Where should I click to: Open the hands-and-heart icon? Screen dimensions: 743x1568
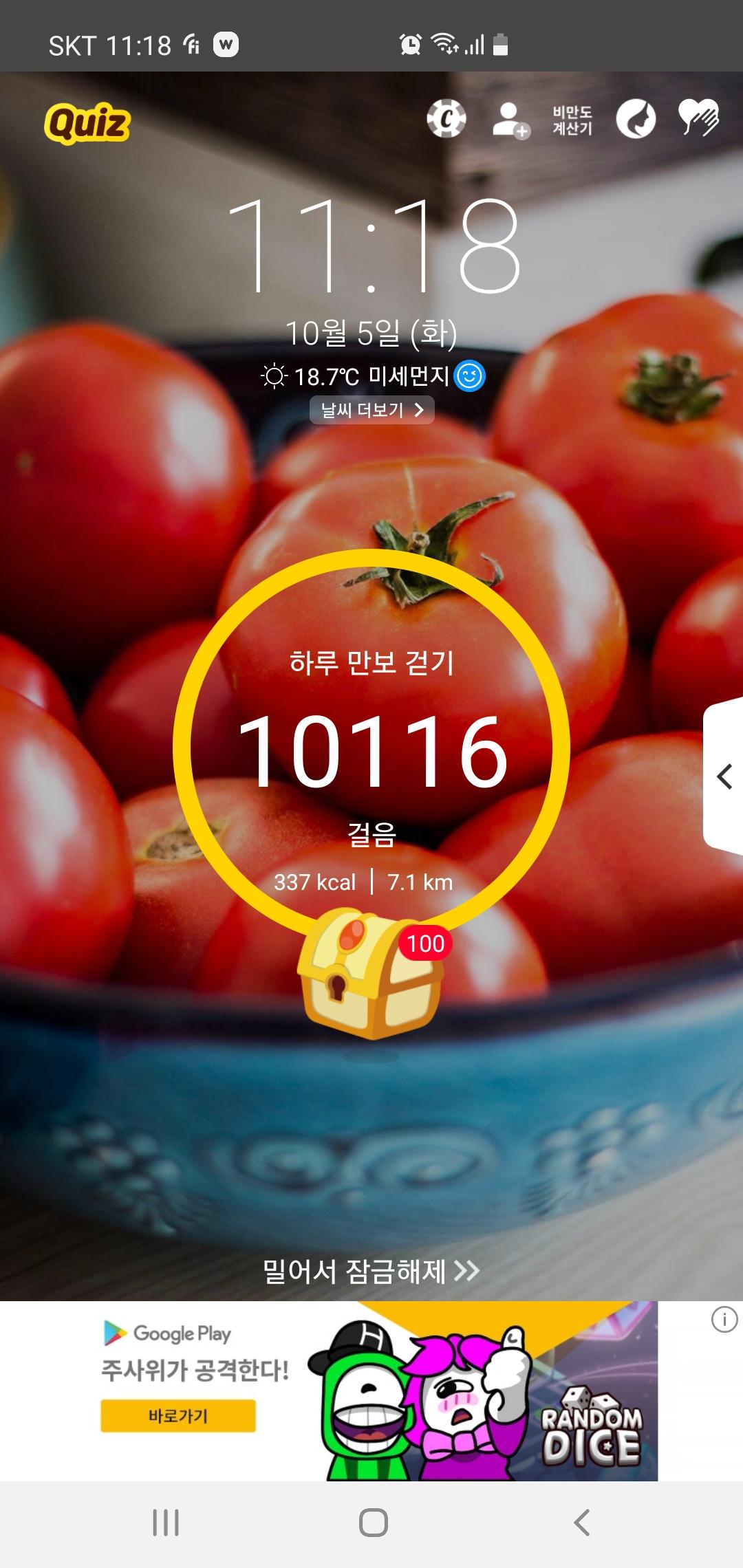pyautogui.click(x=698, y=118)
